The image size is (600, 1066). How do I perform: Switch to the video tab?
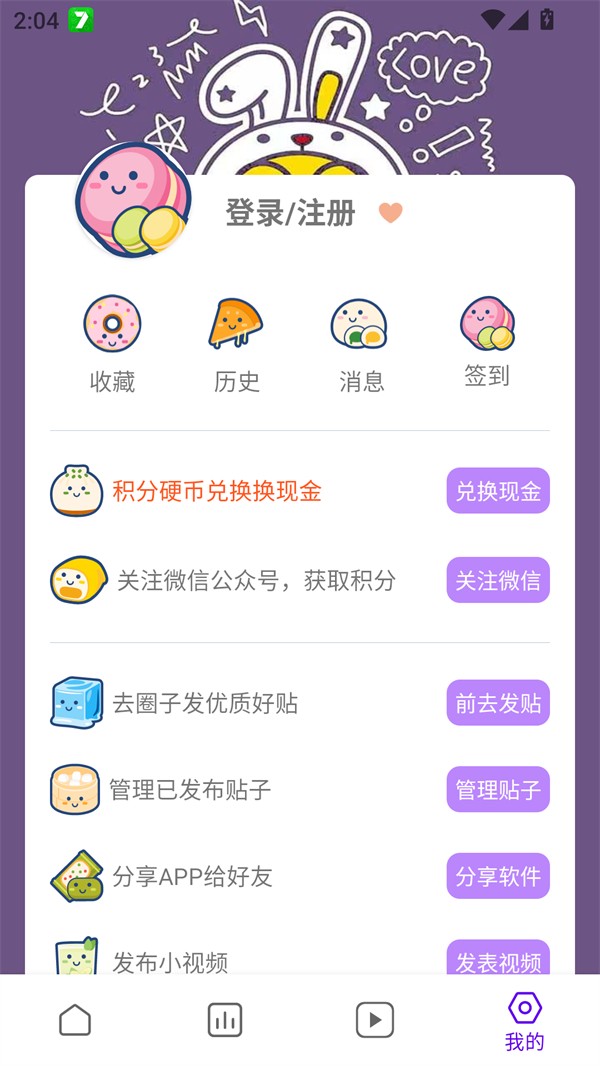[375, 1020]
